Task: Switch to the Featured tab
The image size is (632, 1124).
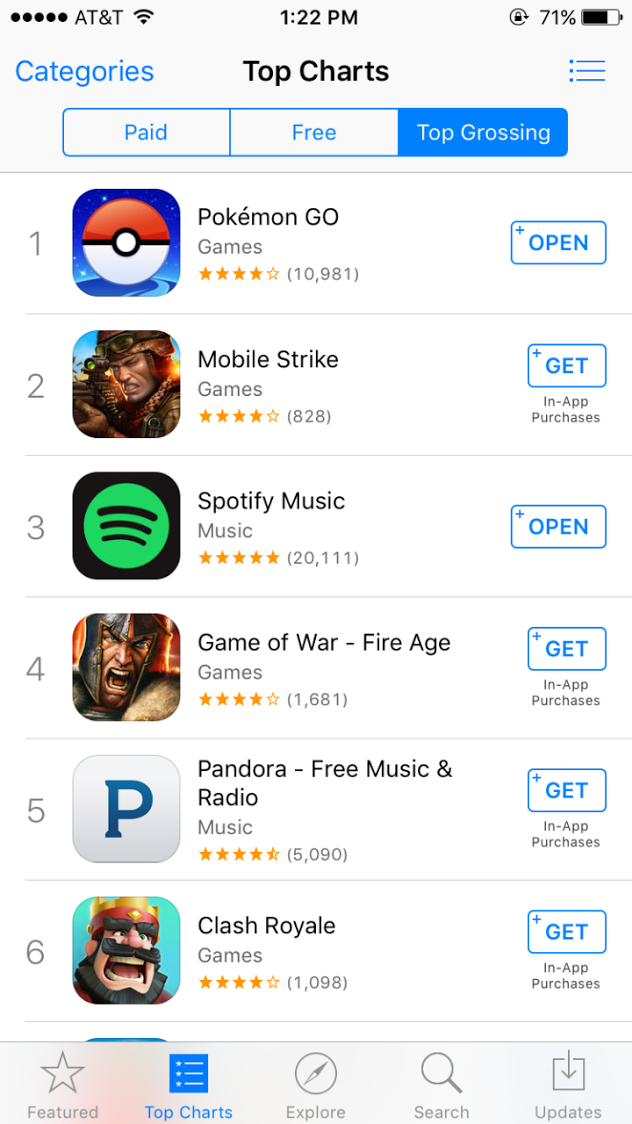Action: (62, 1085)
